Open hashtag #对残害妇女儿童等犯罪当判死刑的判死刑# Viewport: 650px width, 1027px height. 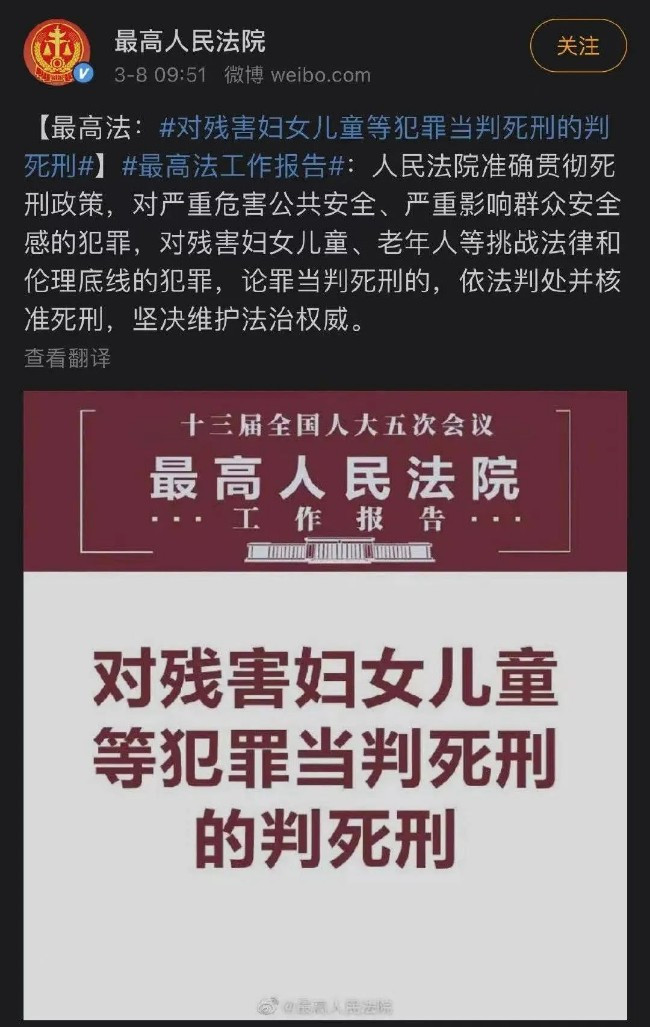click(x=384, y=128)
